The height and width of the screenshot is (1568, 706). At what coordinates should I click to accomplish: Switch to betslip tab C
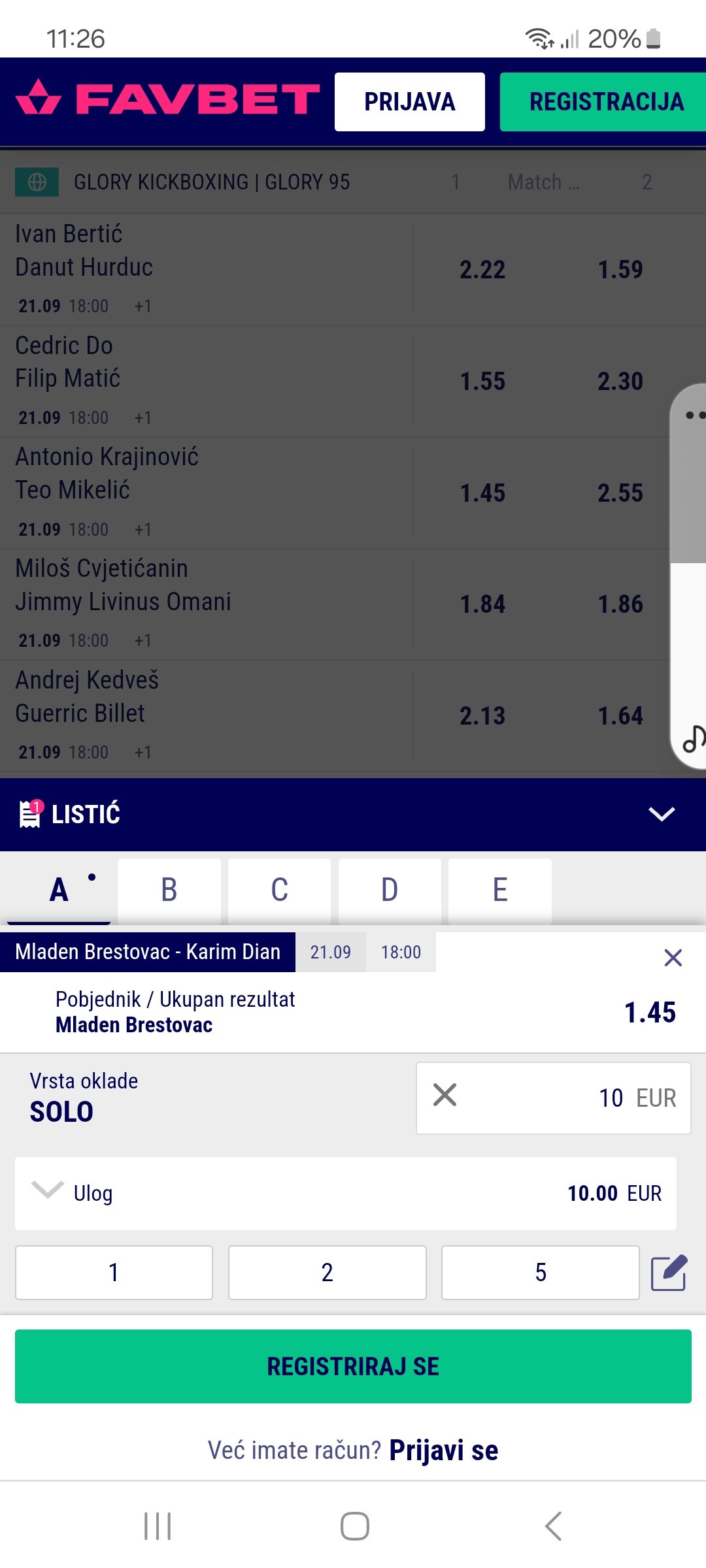(x=279, y=890)
